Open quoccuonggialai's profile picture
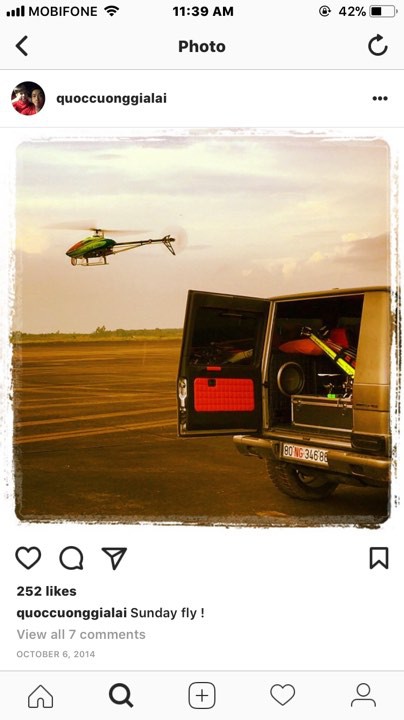The width and height of the screenshot is (404, 720). tap(28, 98)
